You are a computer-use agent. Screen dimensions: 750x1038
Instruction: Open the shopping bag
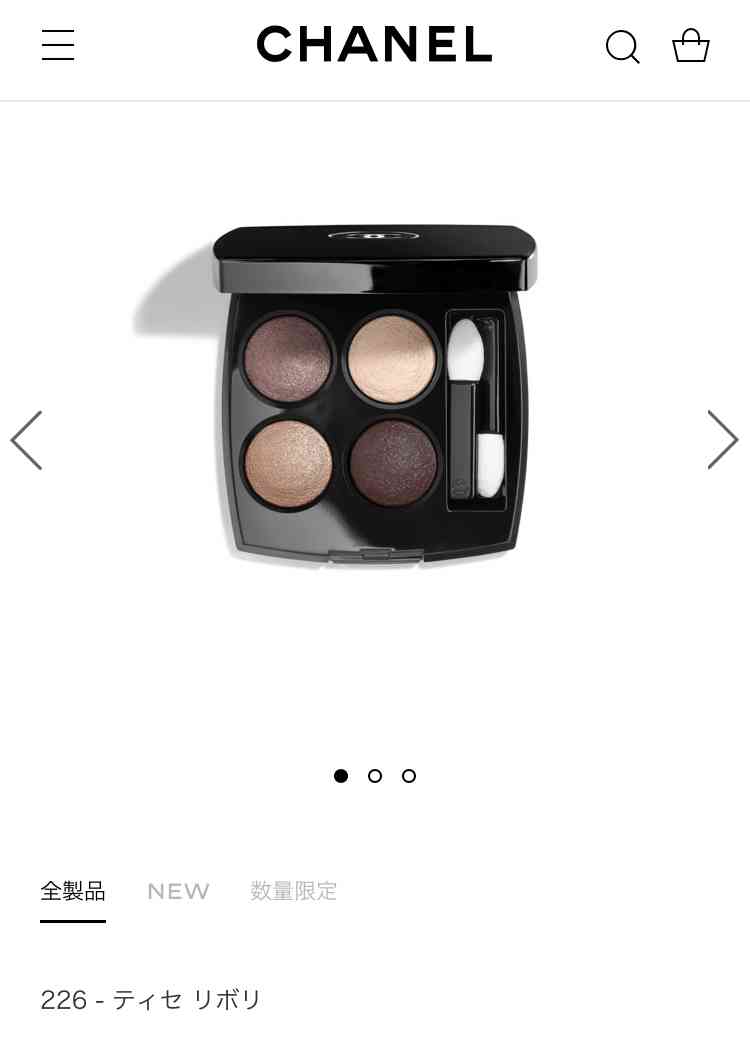(x=691, y=45)
